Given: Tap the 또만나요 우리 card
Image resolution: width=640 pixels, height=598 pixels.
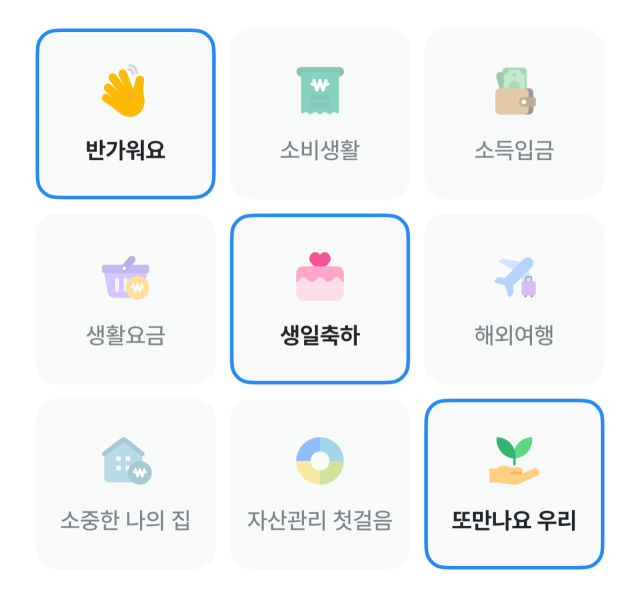Looking at the screenshot, I should (514, 484).
